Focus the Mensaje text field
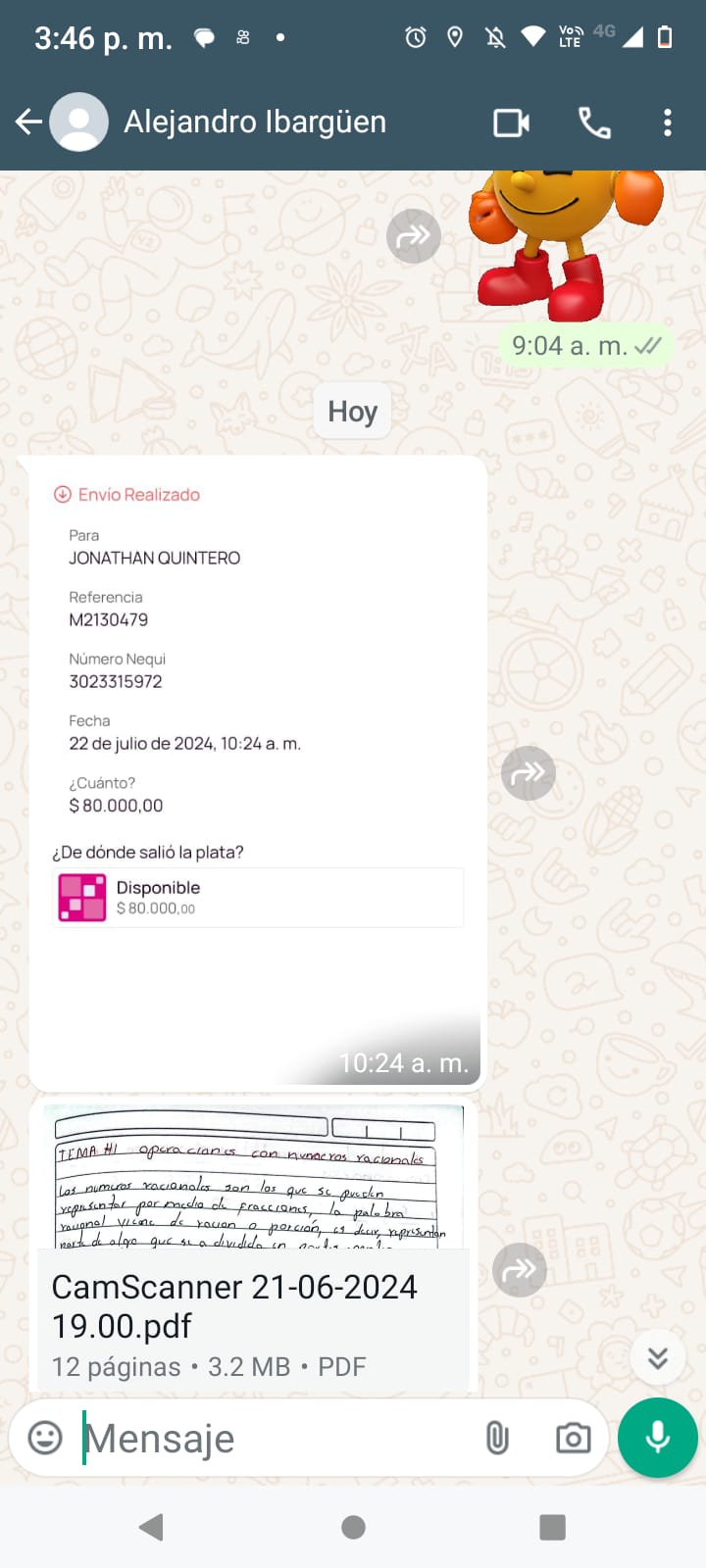Viewport: 706px width, 1568px height. coord(275,1439)
